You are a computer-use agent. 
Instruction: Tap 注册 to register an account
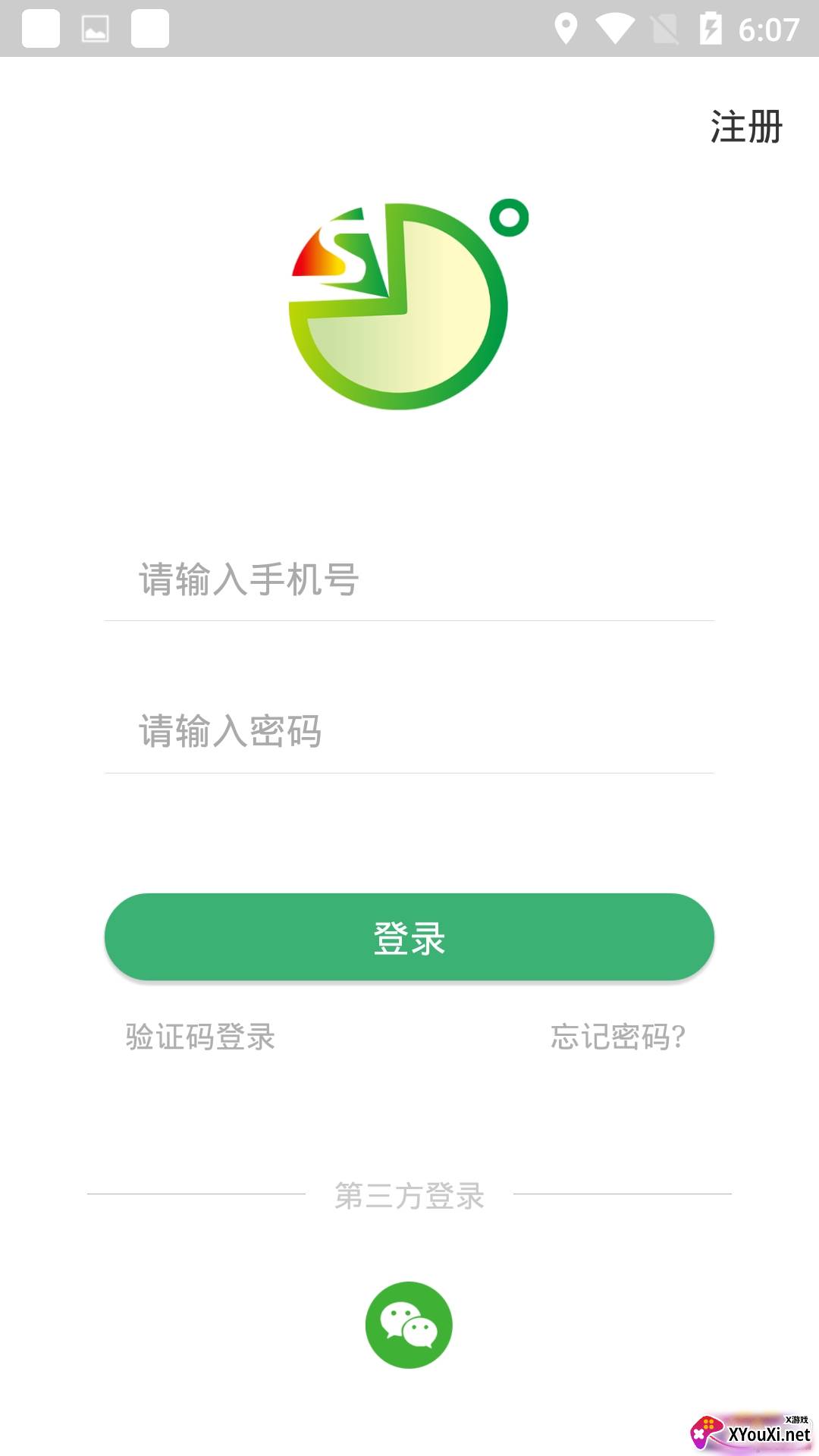tap(746, 126)
